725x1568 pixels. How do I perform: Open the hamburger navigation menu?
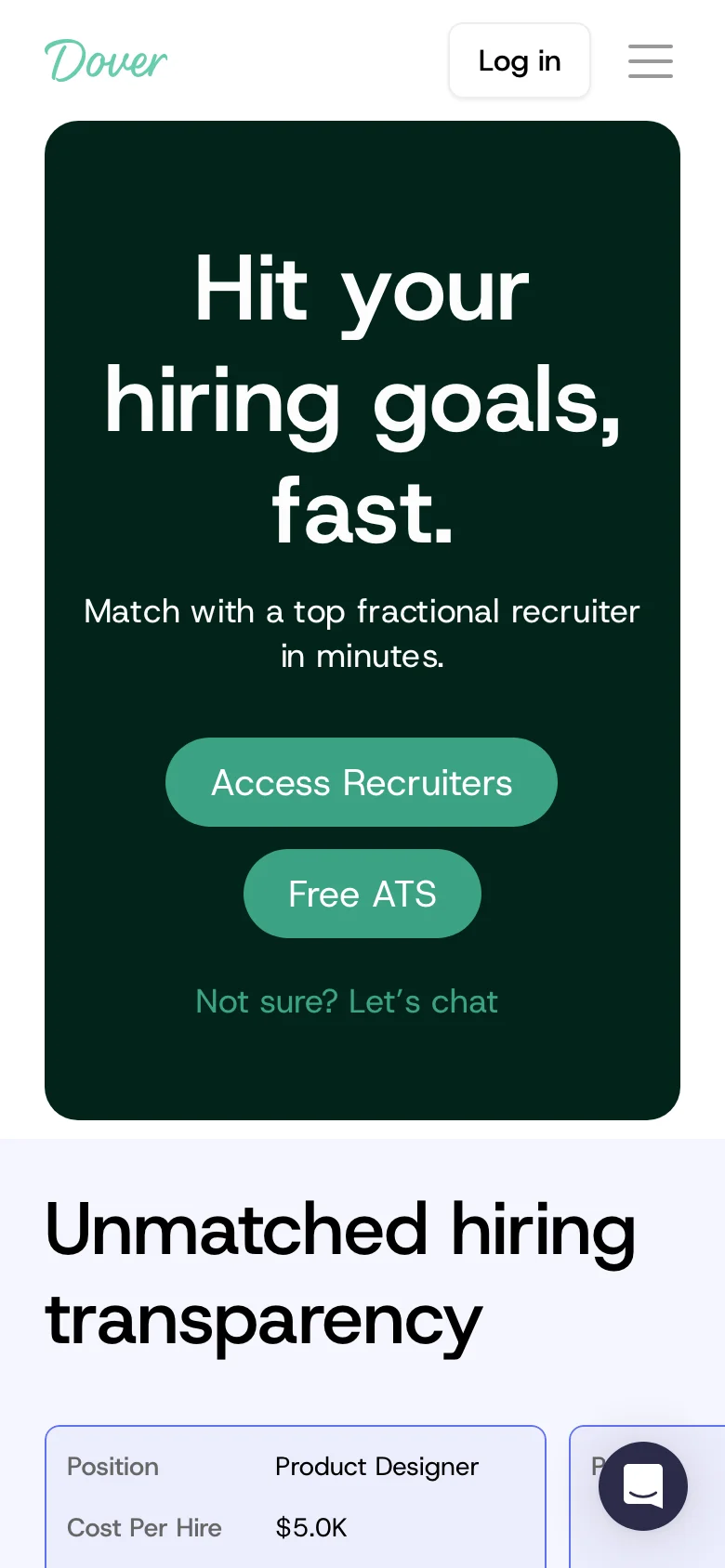pos(650,61)
